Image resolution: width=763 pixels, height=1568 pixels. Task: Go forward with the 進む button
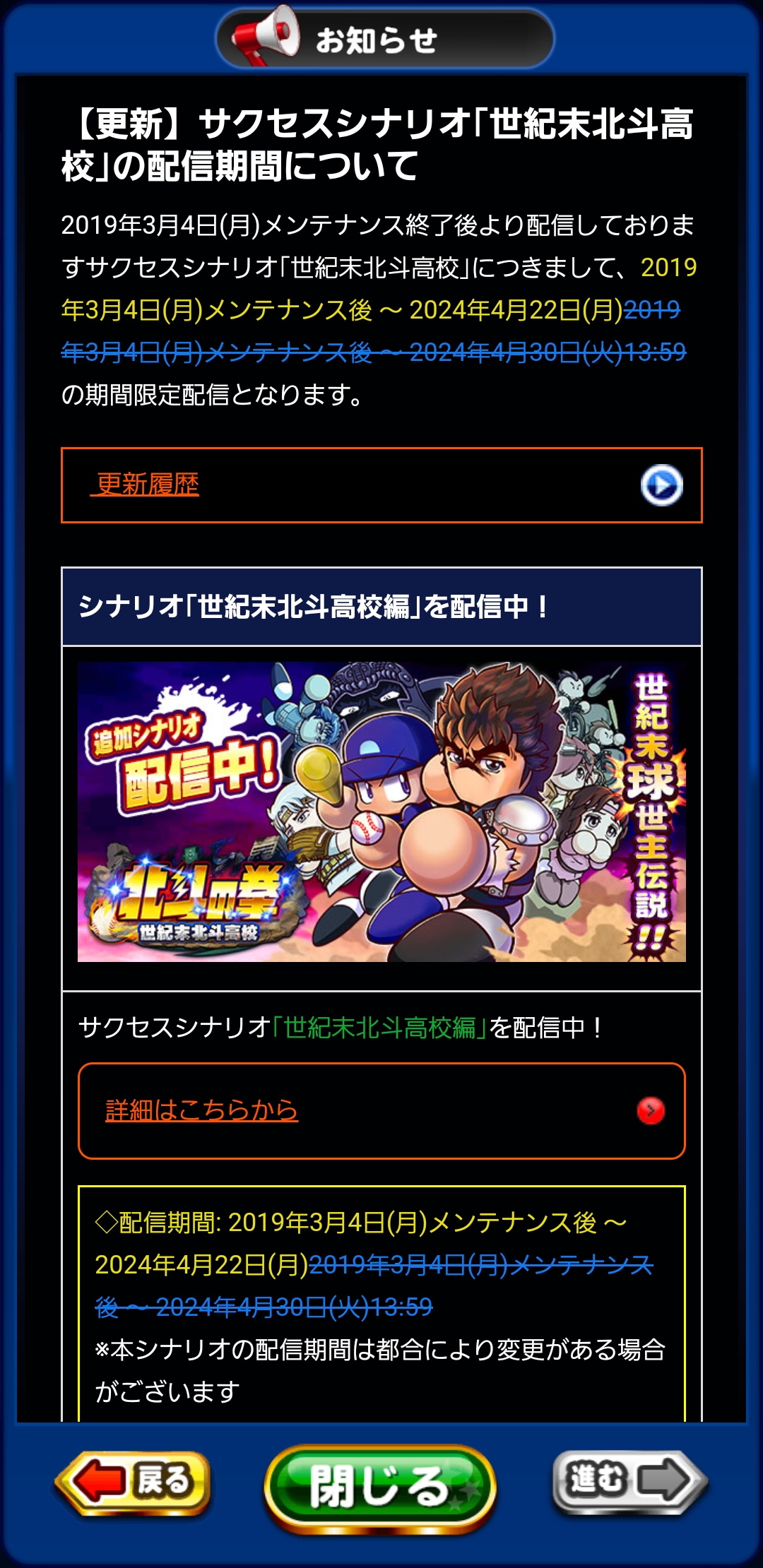click(x=629, y=1480)
